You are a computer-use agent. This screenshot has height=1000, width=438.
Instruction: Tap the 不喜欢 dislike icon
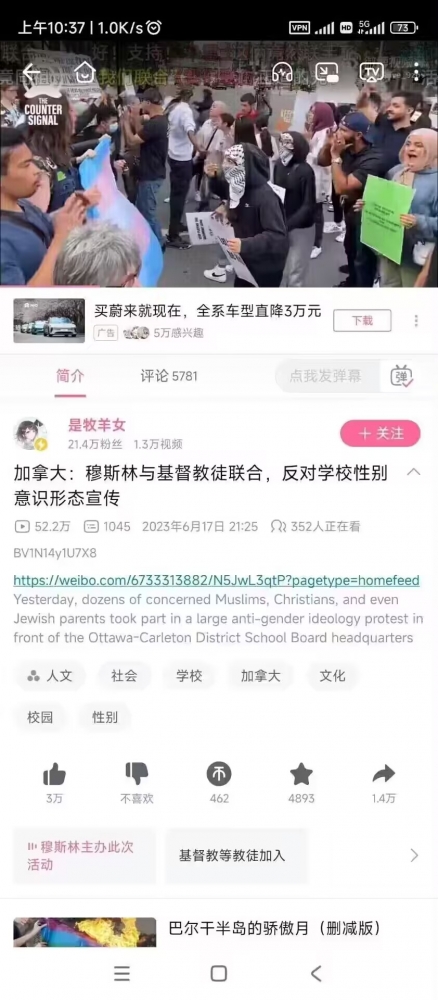click(x=136, y=775)
